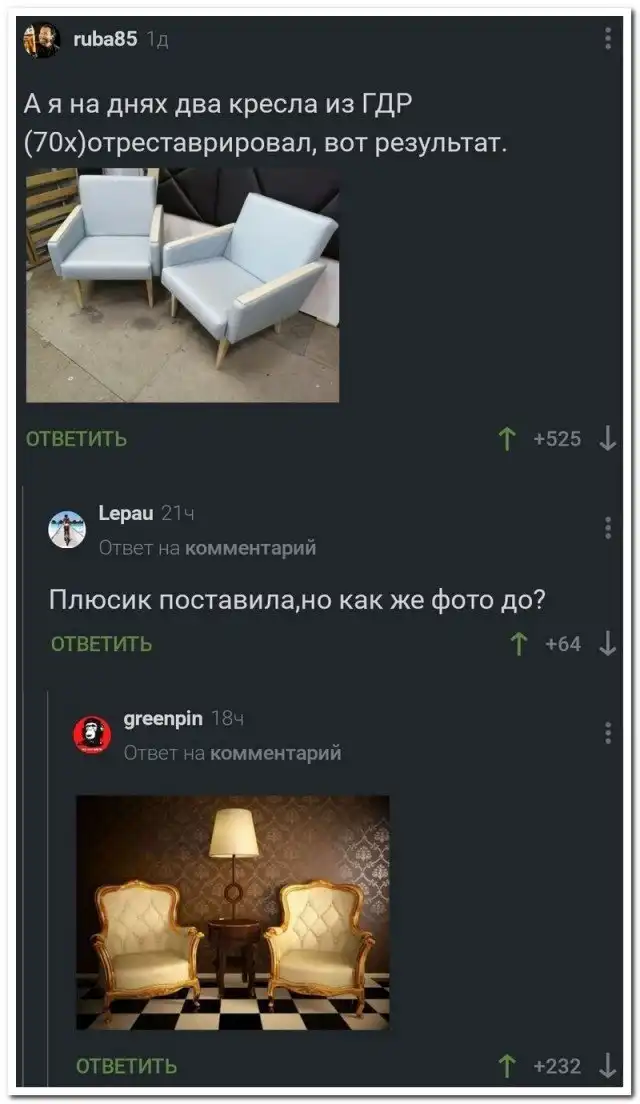The image size is (640, 1104).
Task: Open Lepau's profile
Action: tap(126, 513)
